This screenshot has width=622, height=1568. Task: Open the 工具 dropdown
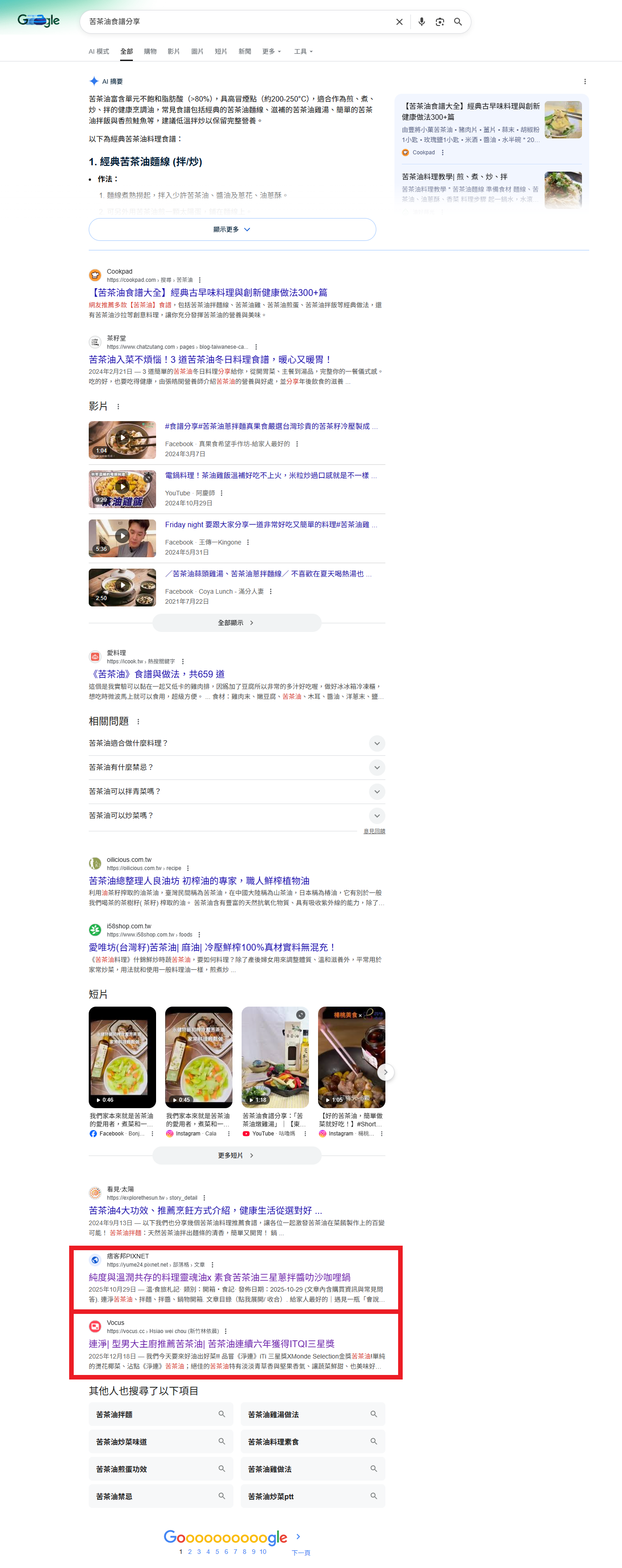[x=303, y=52]
